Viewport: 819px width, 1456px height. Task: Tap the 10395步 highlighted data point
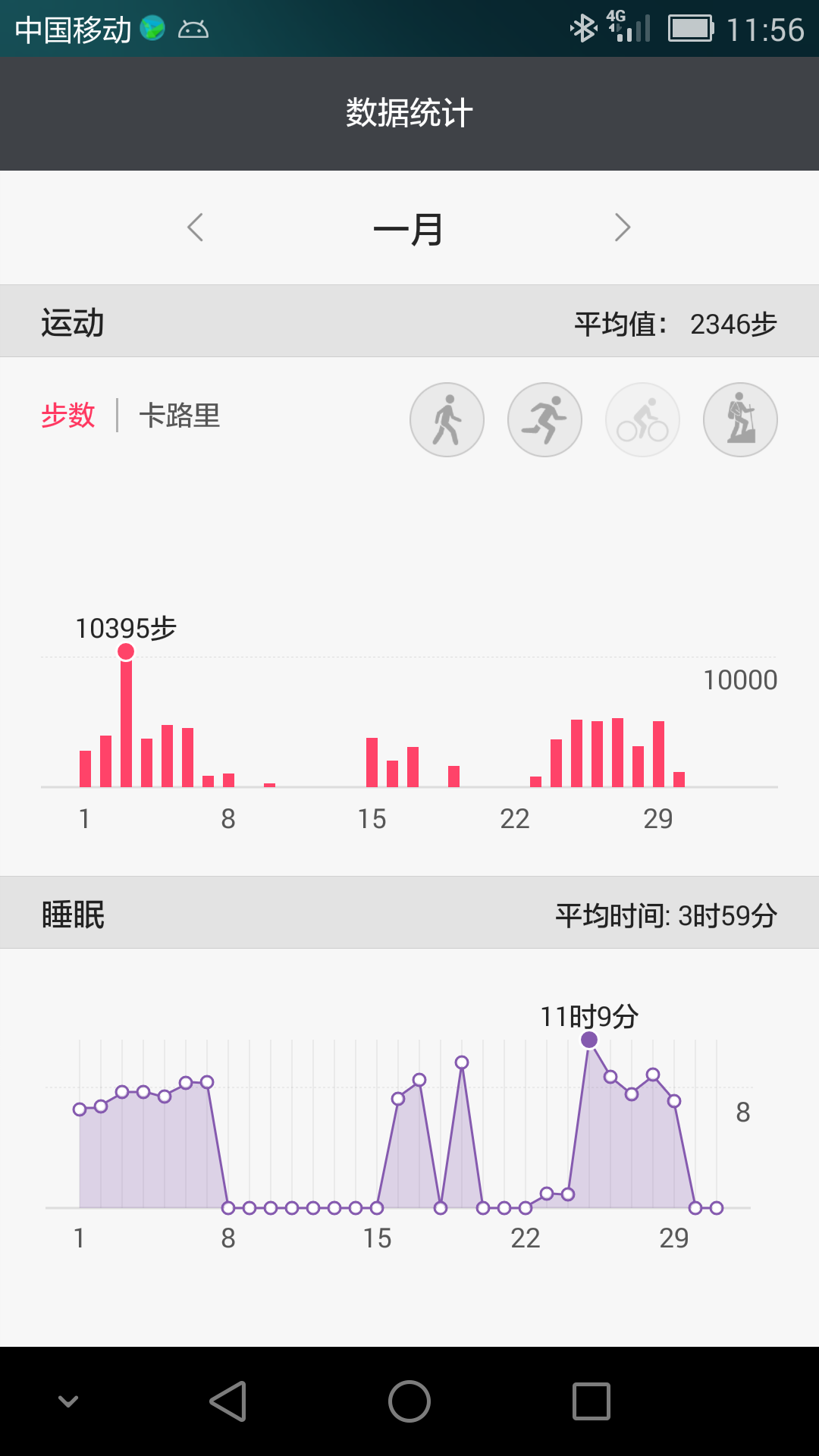coord(126,651)
